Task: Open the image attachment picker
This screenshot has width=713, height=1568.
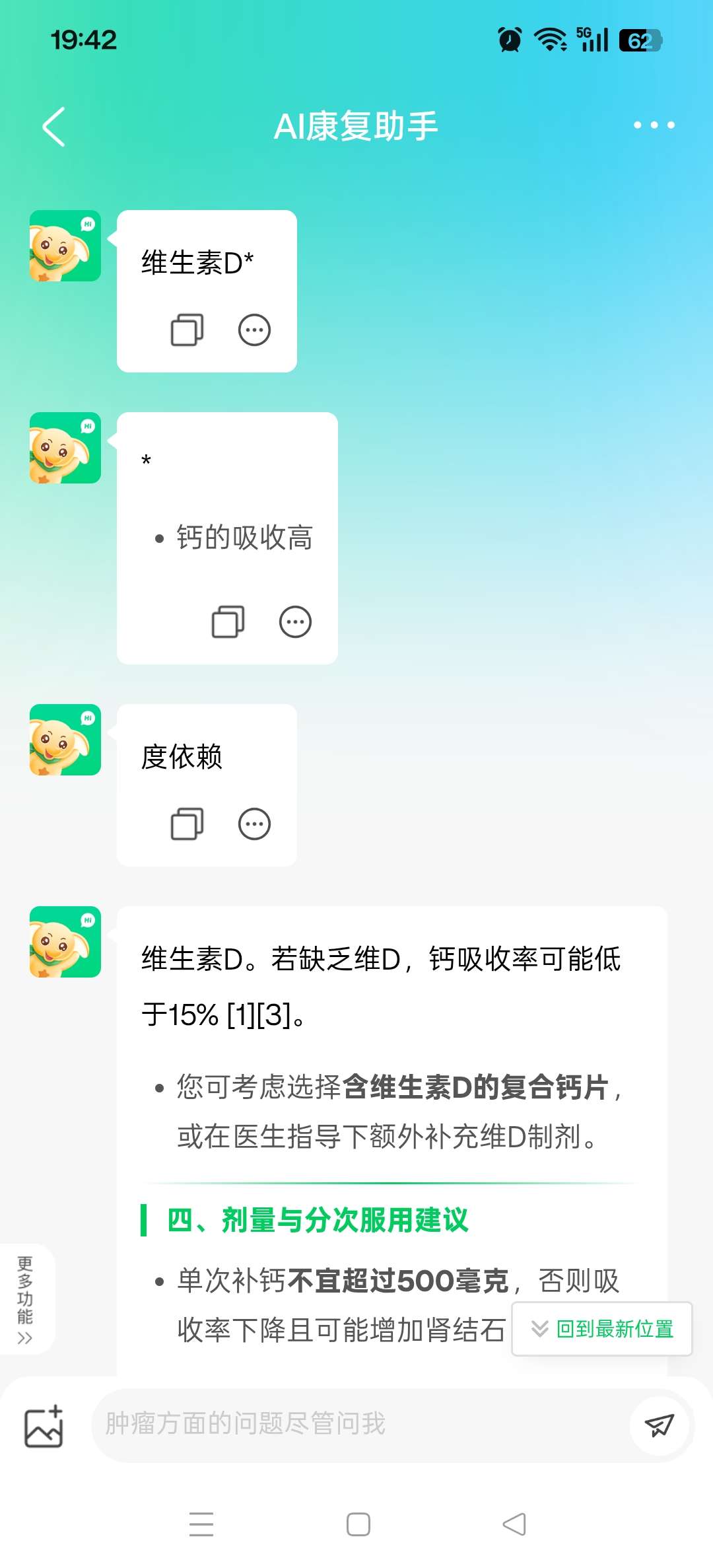Action: pyautogui.click(x=44, y=1425)
